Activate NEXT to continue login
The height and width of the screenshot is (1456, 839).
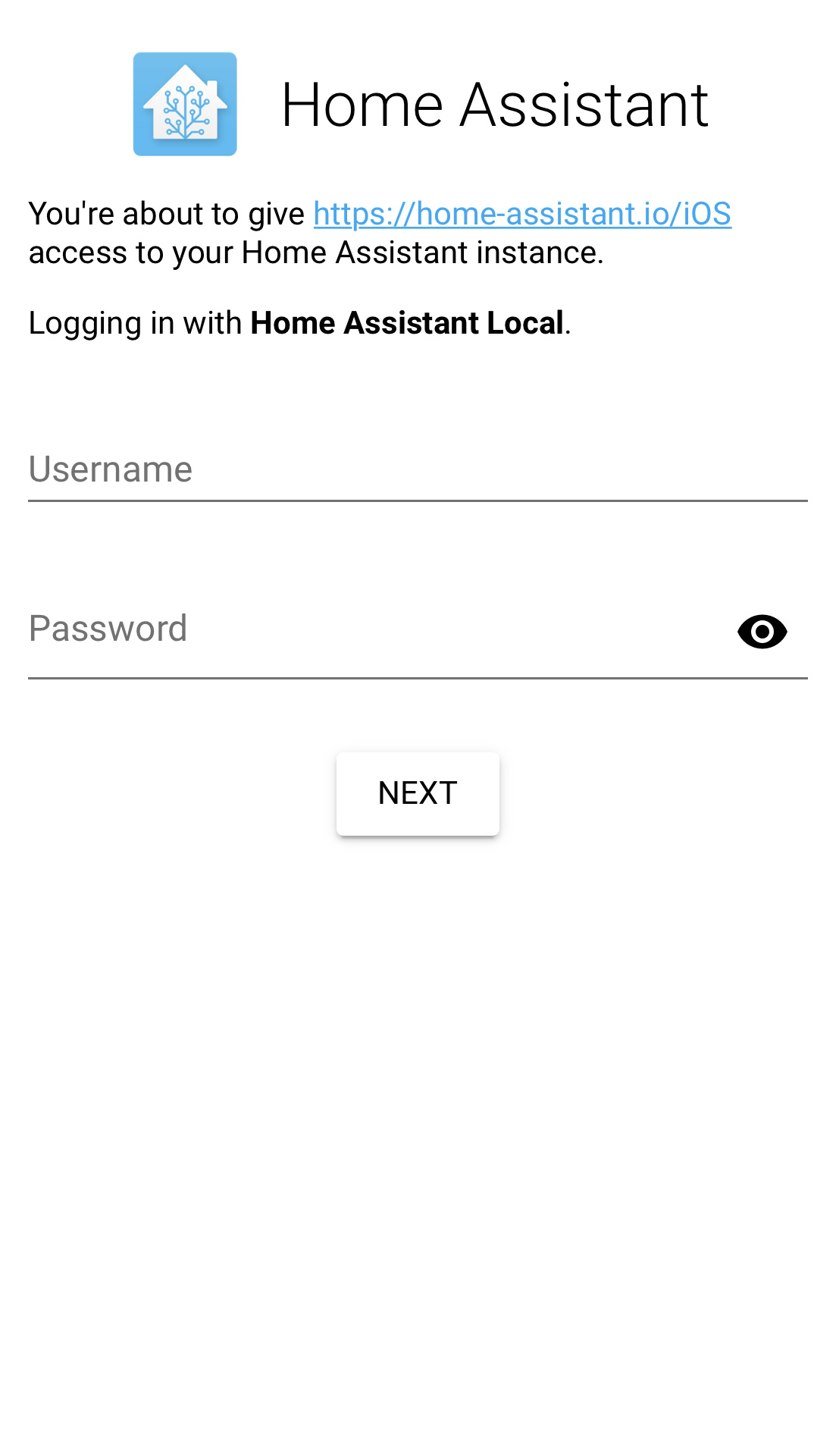pyautogui.click(x=418, y=792)
